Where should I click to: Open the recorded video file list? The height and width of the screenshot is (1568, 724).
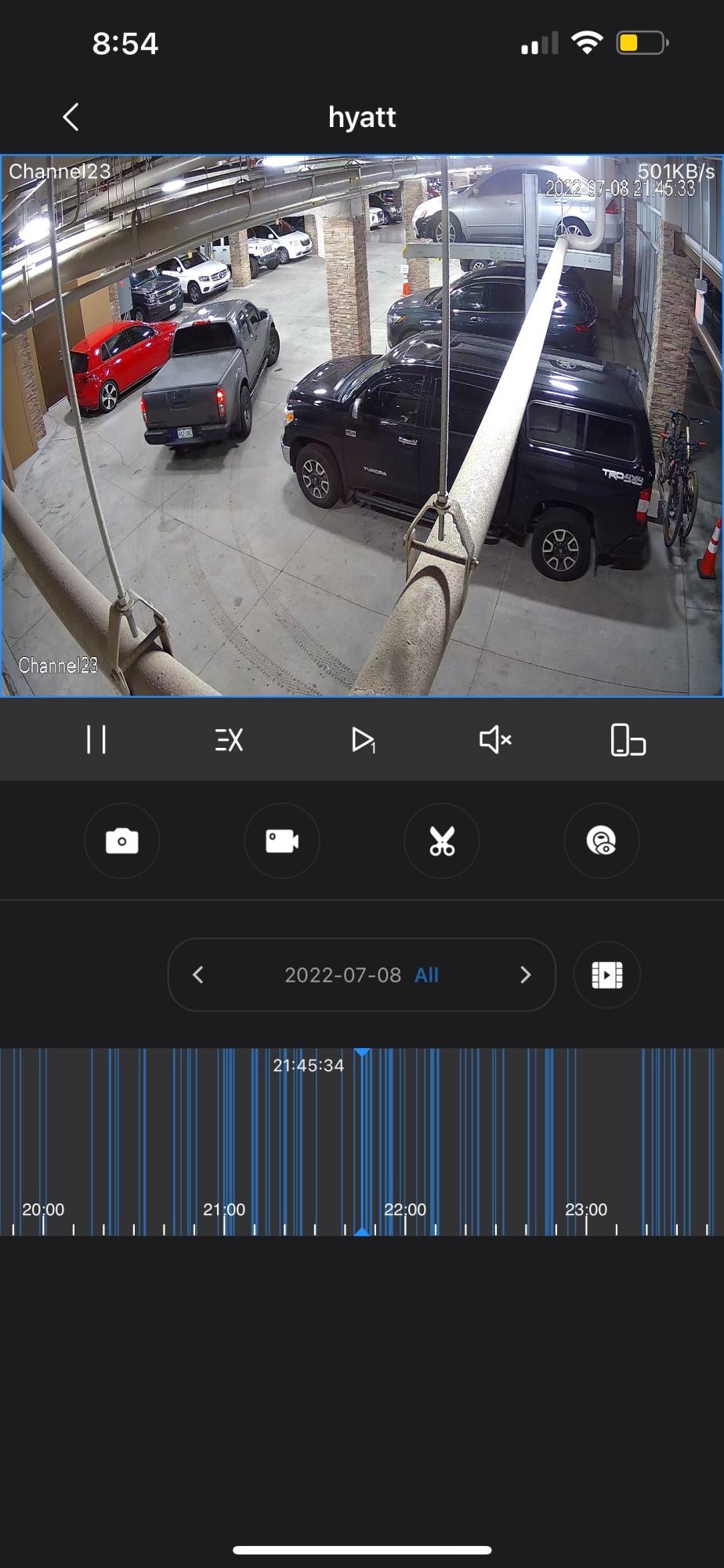pos(606,975)
